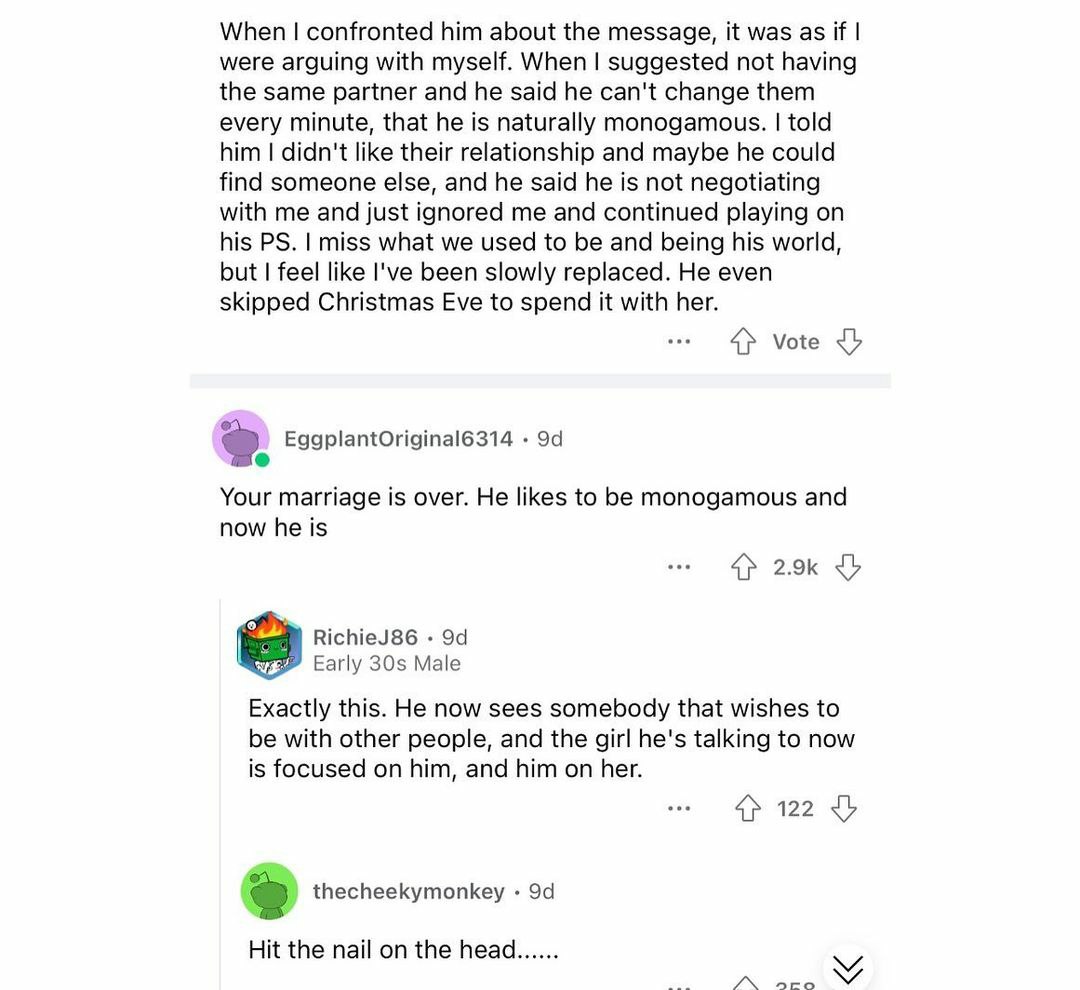Tap EggplantOriginal6314's avatar
Viewport: 1080px width, 990px height.
[x=241, y=438]
